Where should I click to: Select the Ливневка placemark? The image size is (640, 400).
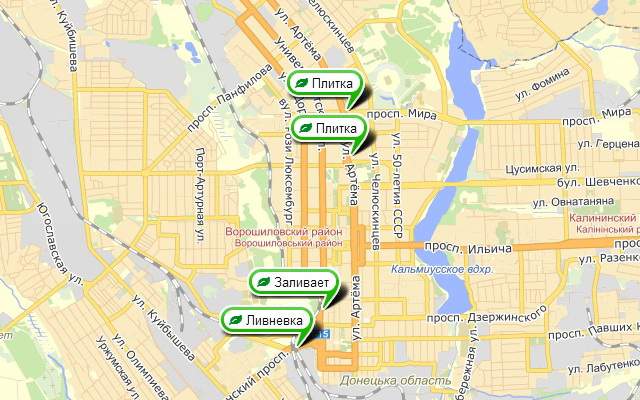click(x=263, y=320)
